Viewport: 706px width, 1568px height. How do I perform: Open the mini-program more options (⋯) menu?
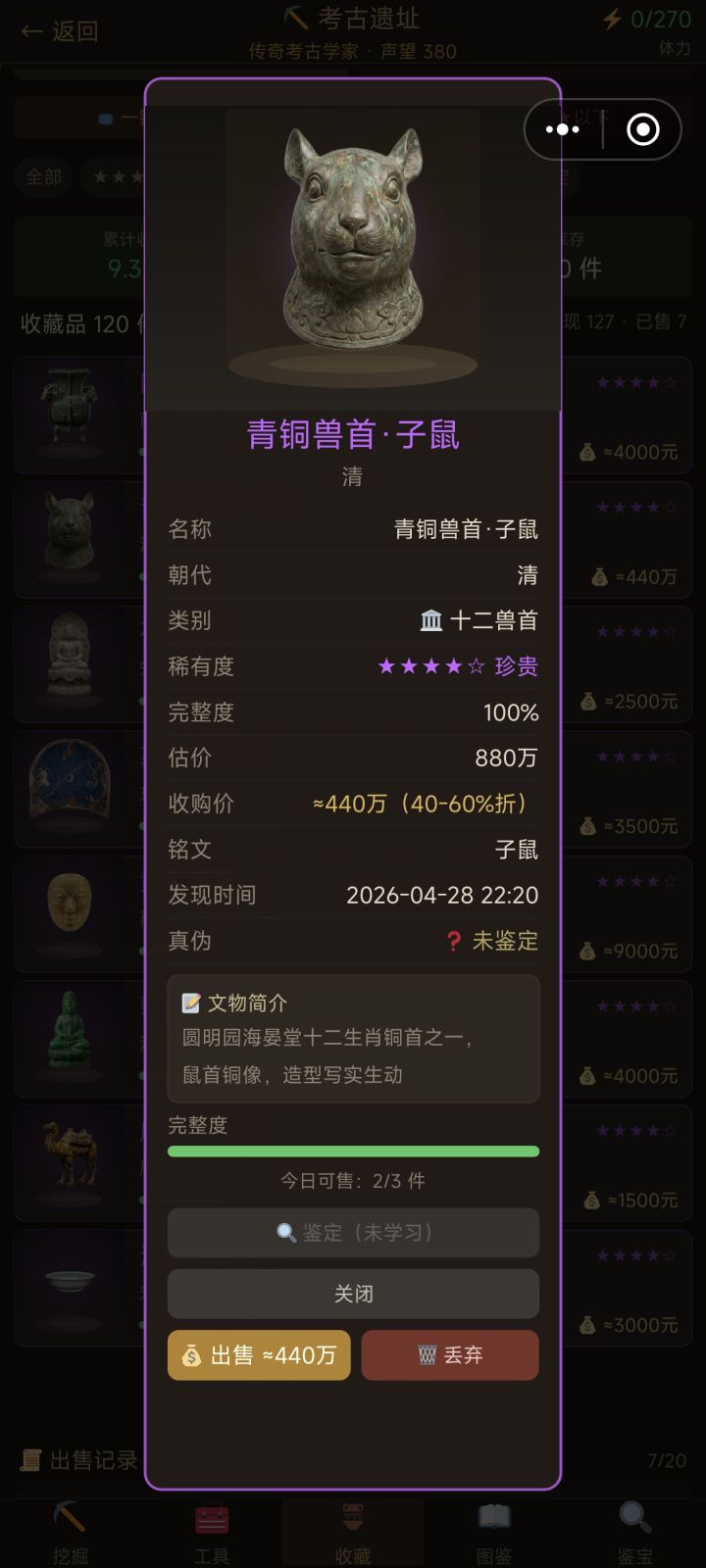tap(564, 128)
